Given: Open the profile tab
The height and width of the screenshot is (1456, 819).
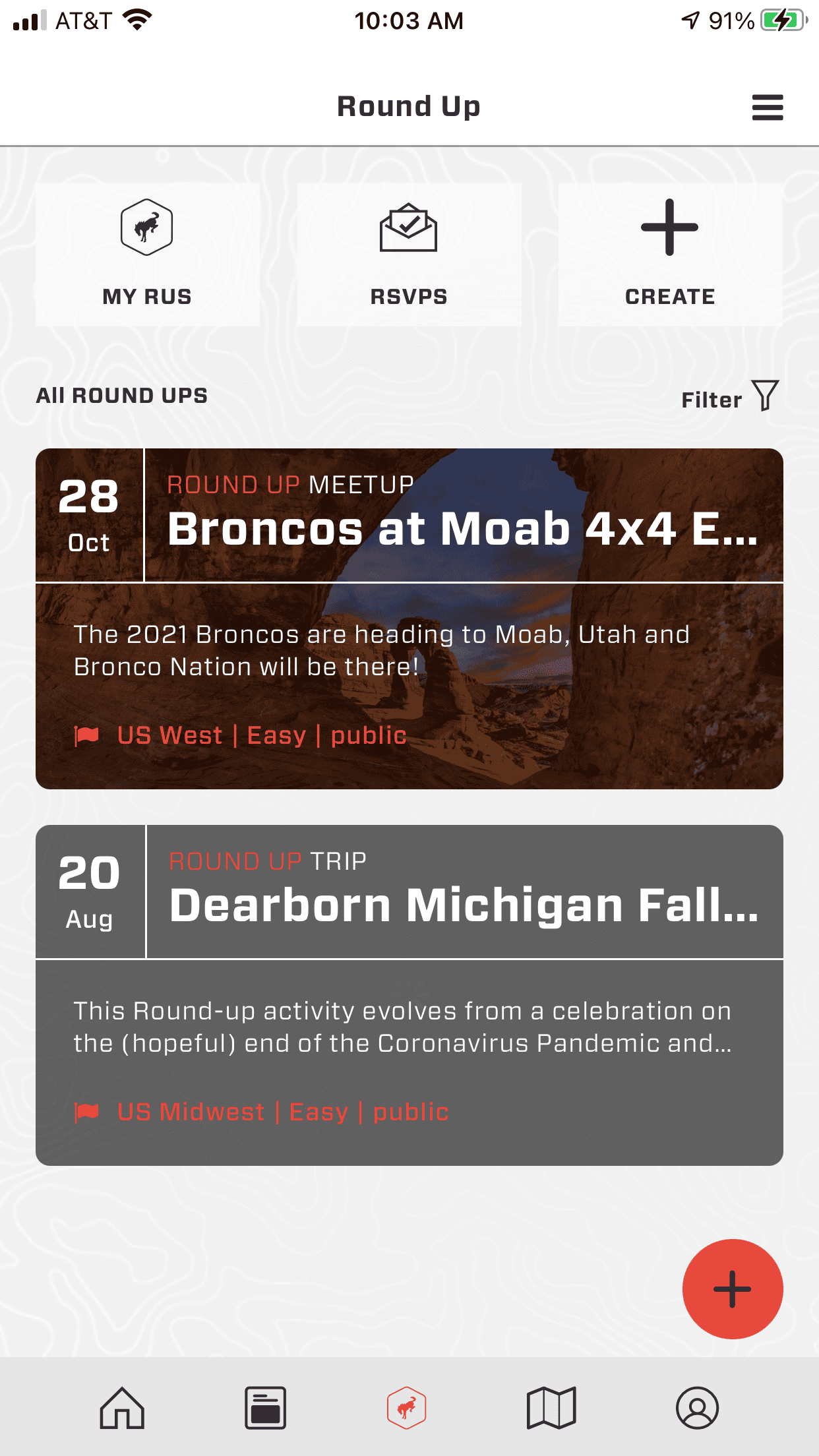Looking at the screenshot, I should pyautogui.click(x=697, y=1407).
